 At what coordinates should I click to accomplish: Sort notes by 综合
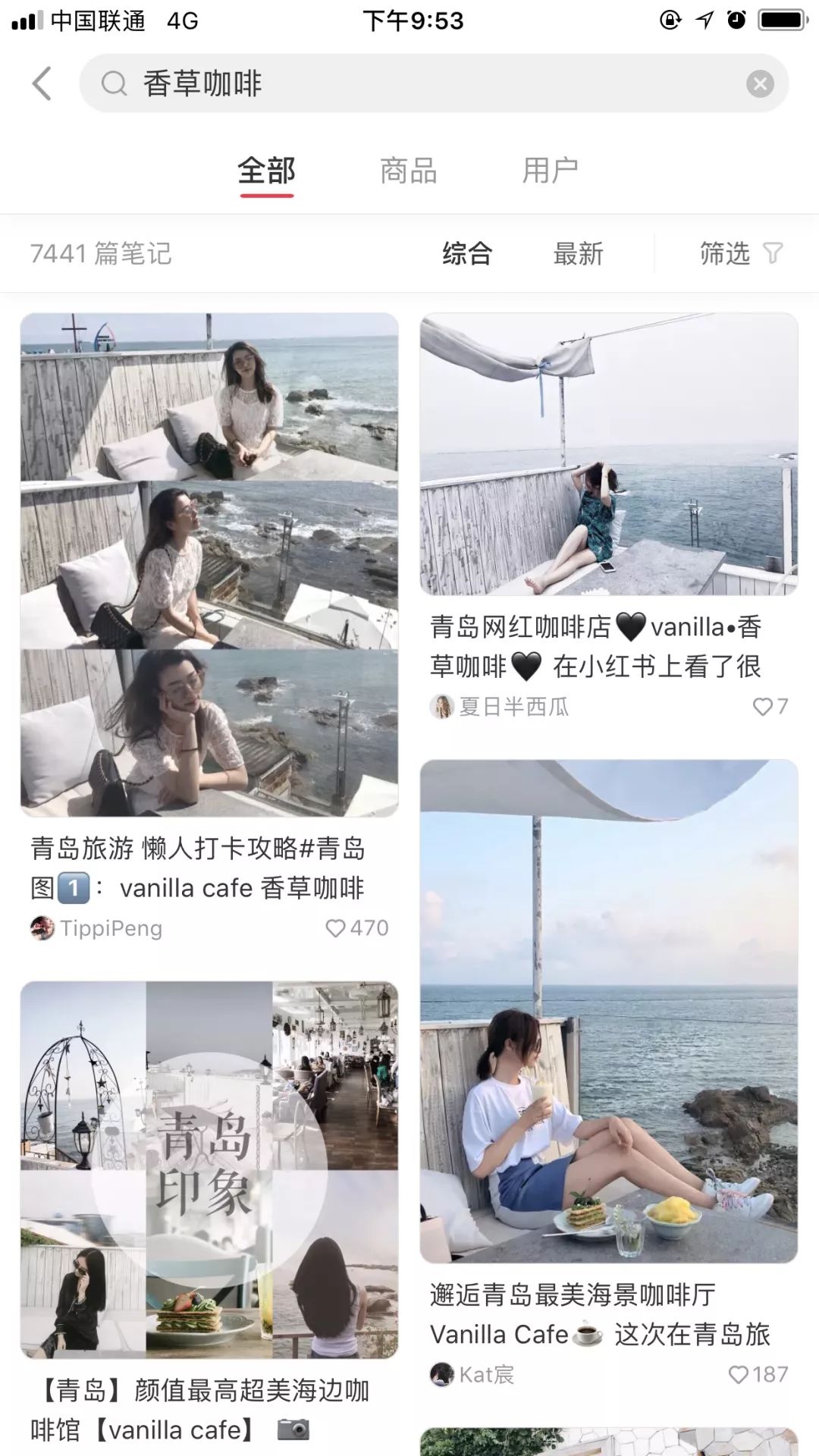tap(467, 253)
